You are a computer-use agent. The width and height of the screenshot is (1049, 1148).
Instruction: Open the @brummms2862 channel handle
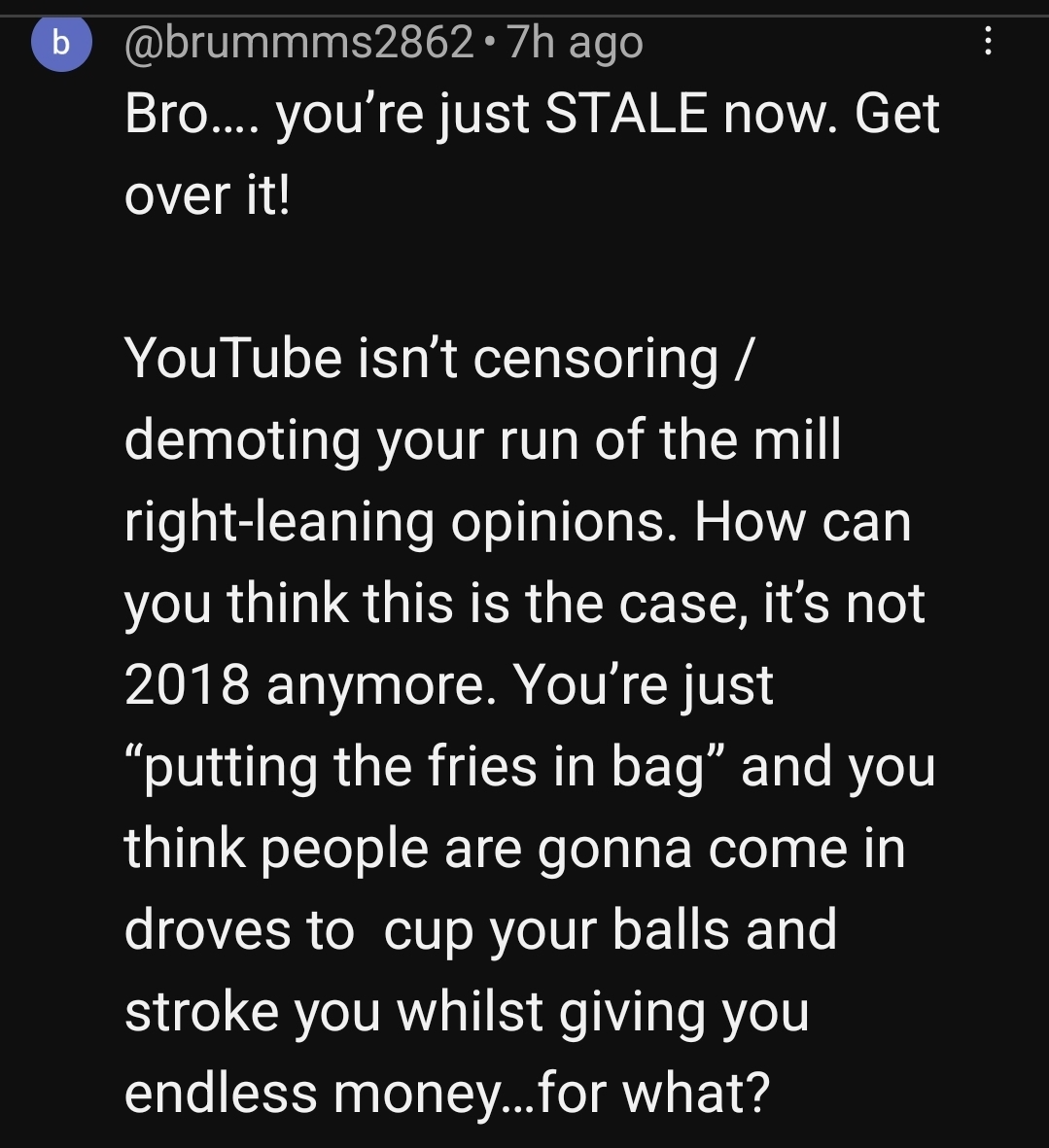299,43
